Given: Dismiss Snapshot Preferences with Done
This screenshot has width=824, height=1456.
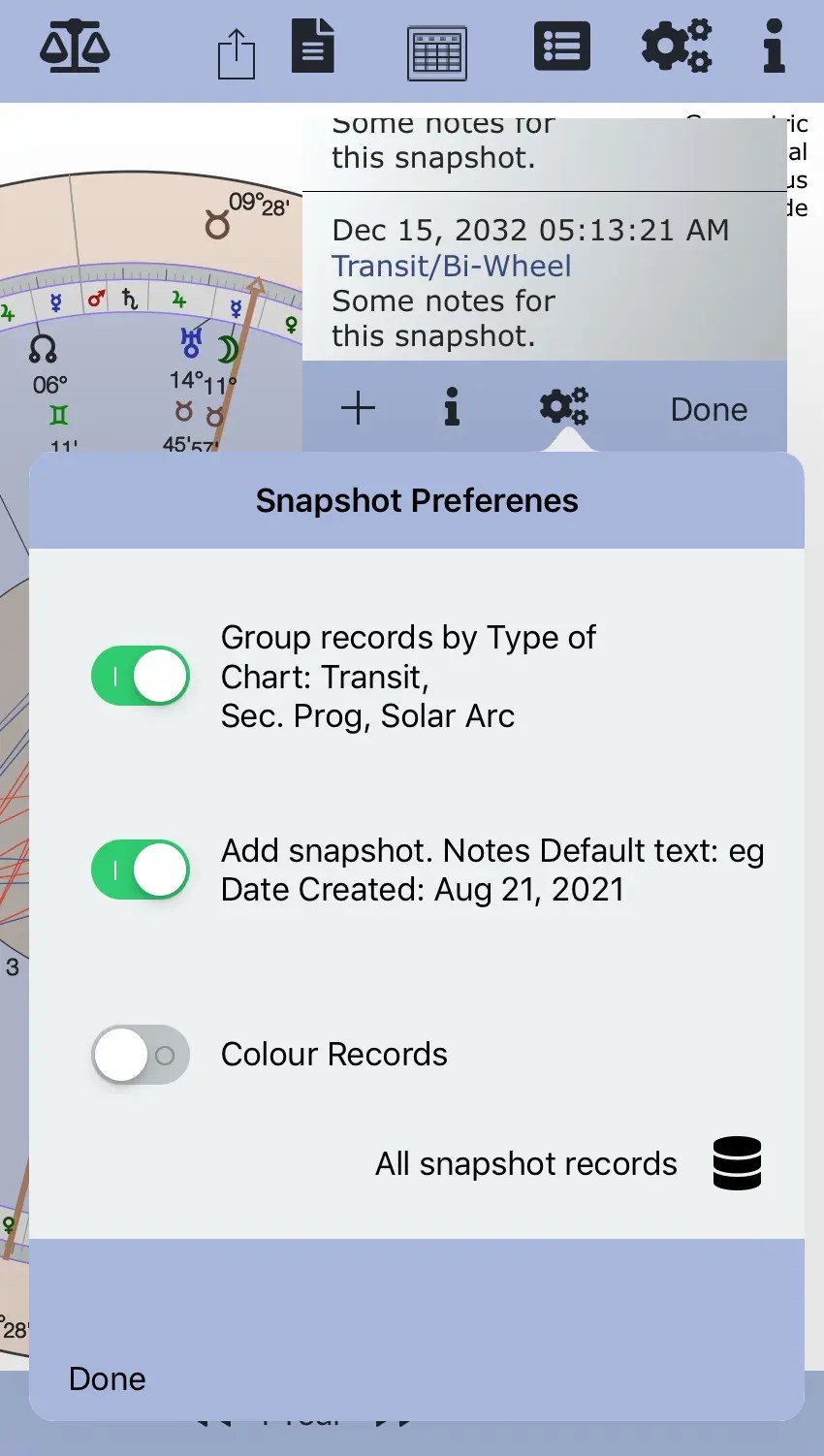Looking at the screenshot, I should [107, 1378].
